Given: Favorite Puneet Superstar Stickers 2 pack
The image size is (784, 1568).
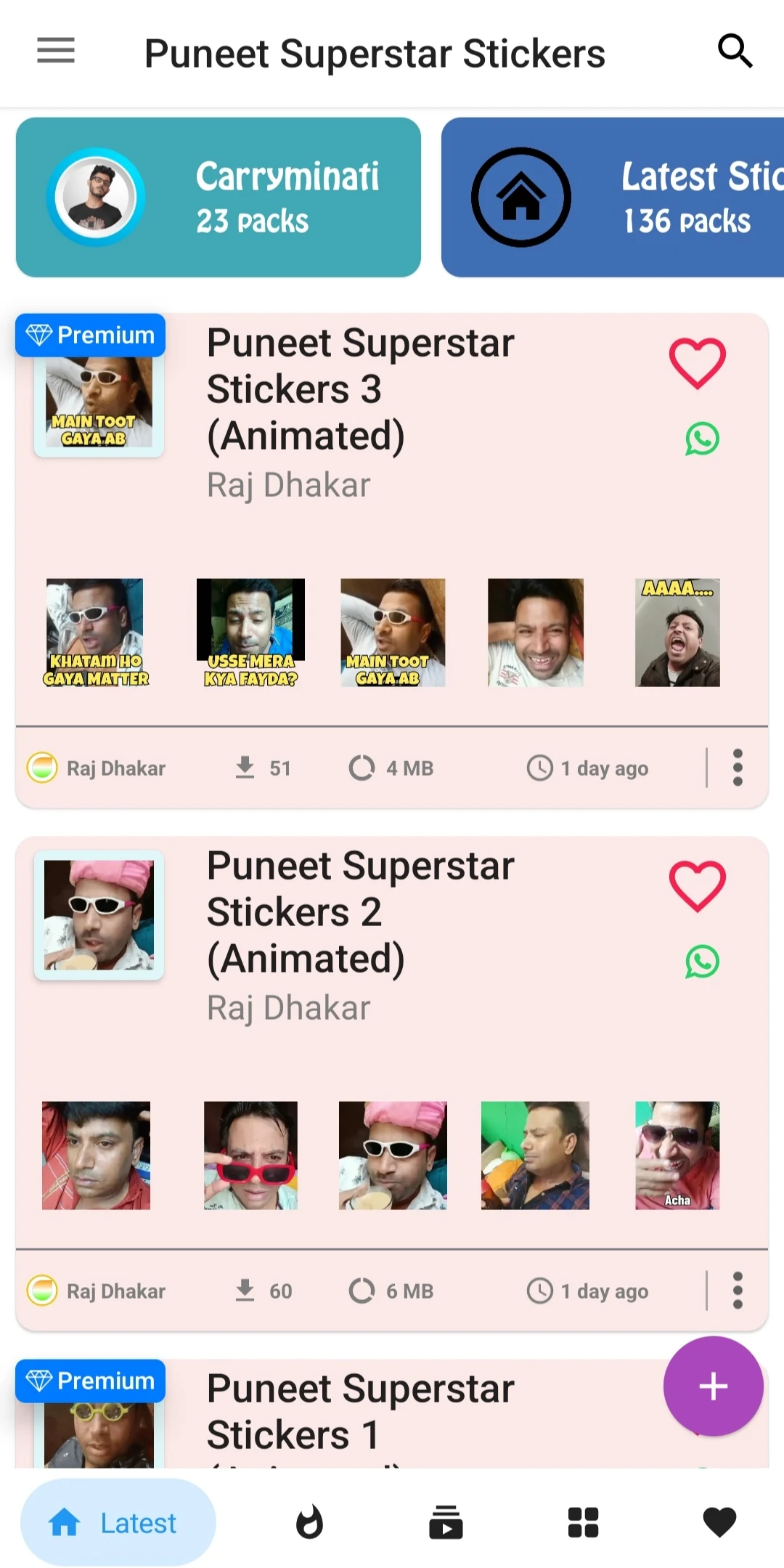Looking at the screenshot, I should (697, 886).
